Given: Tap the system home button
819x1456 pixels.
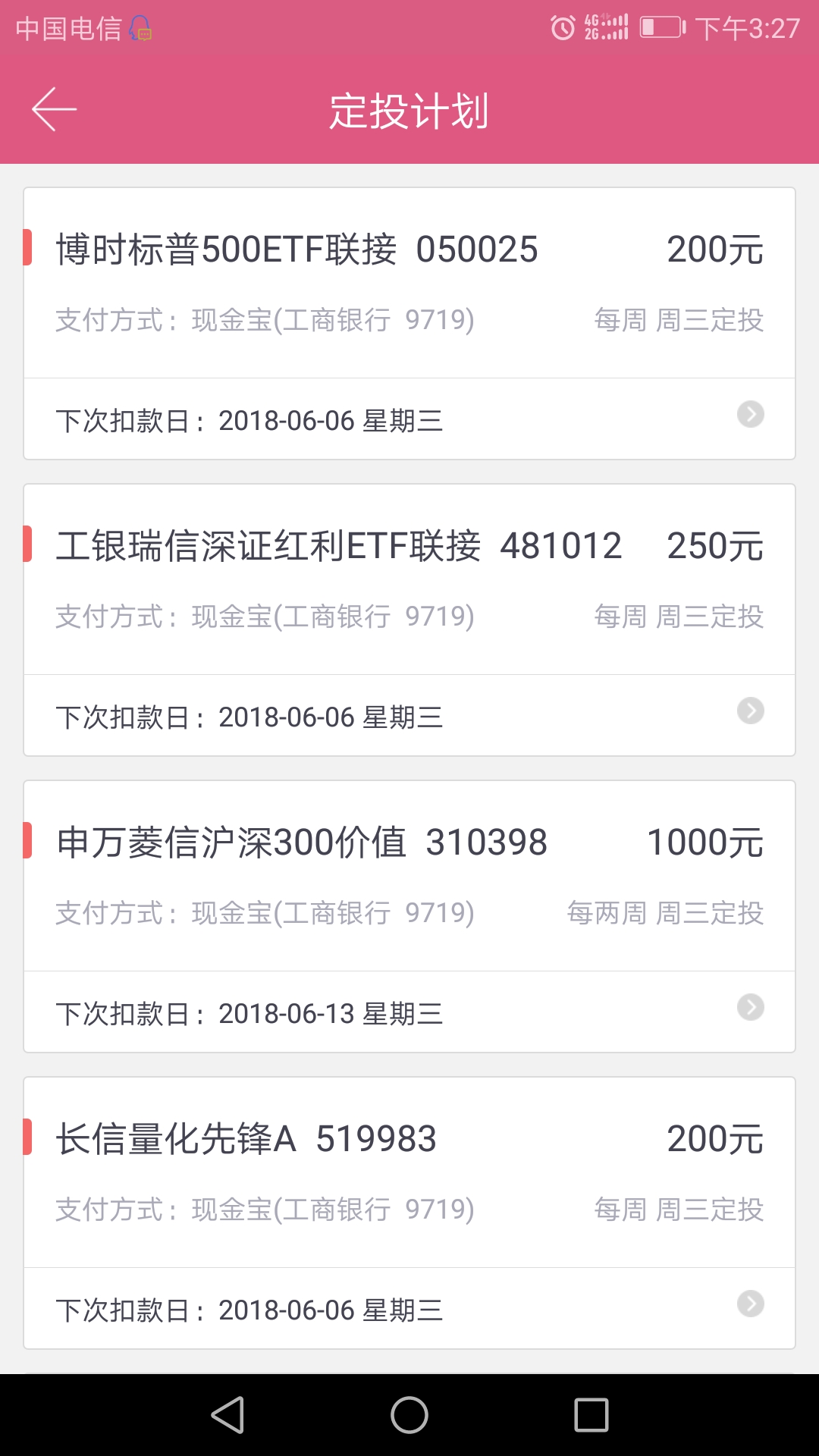Looking at the screenshot, I should click(x=409, y=1415).
